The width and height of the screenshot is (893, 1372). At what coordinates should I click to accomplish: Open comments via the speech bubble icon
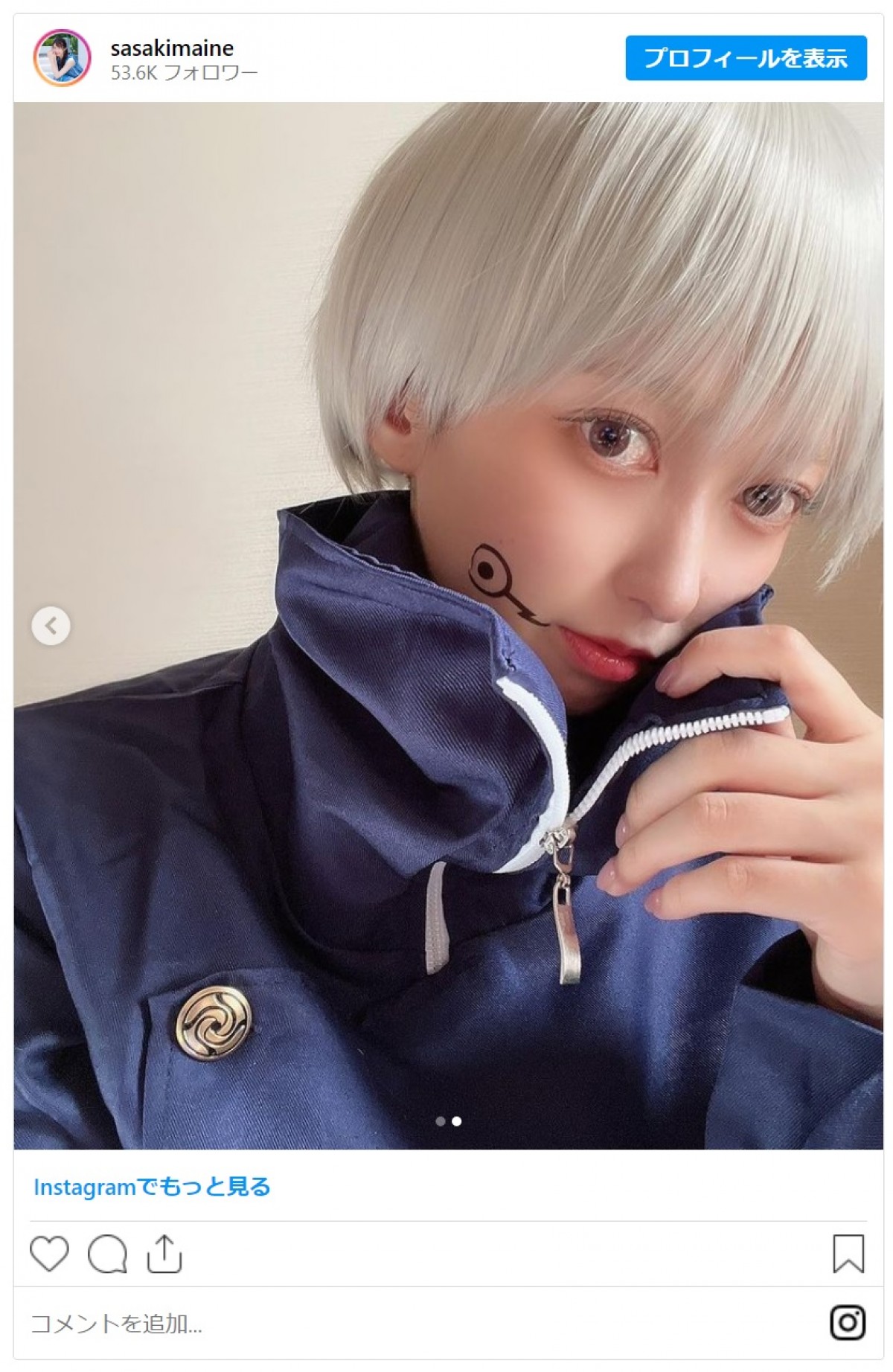(x=107, y=1253)
